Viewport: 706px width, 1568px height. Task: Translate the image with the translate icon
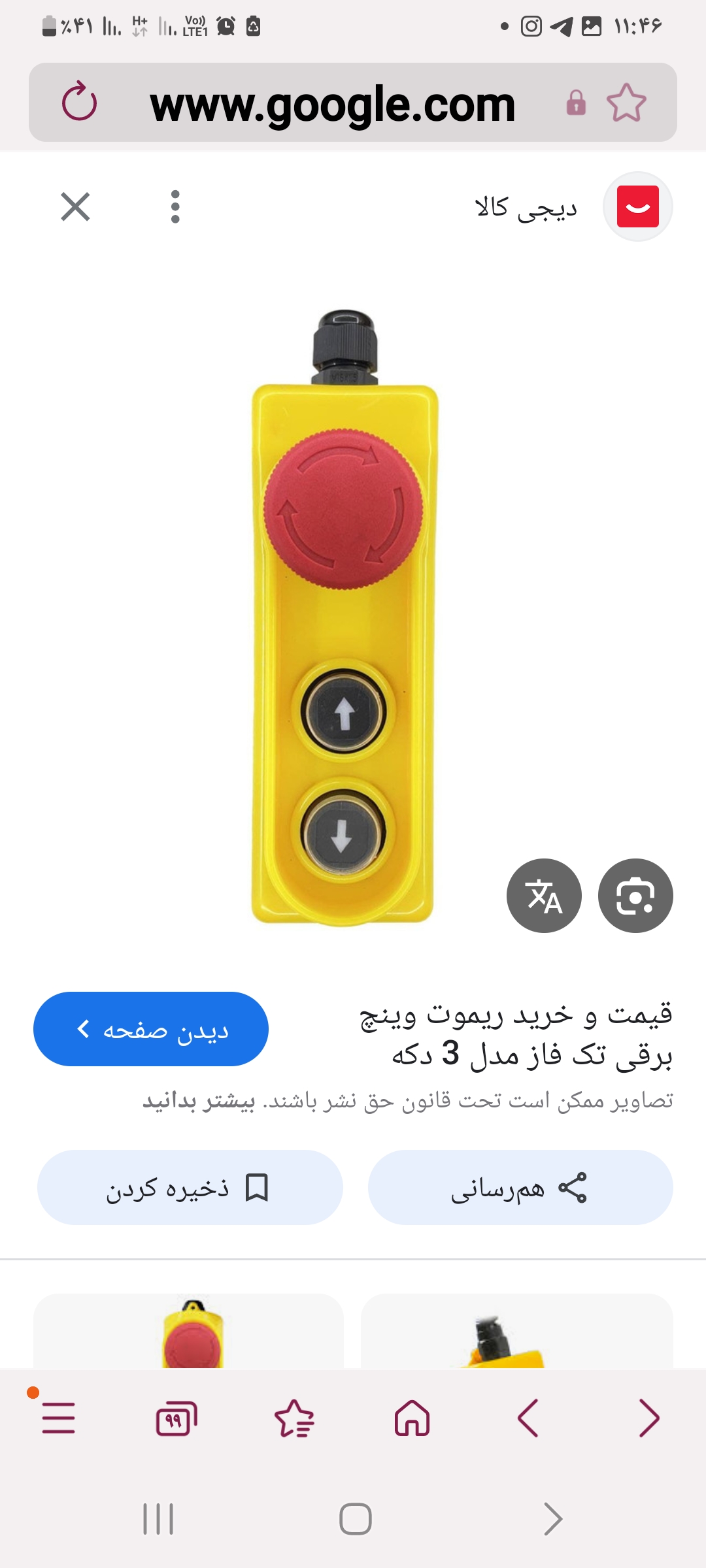tap(544, 896)
